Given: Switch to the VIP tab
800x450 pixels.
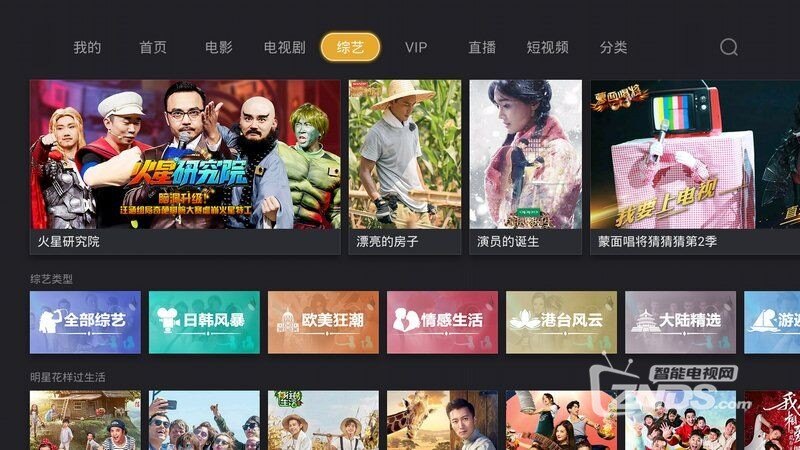Looking at the screenshot, I should click(x=416, y=48).
